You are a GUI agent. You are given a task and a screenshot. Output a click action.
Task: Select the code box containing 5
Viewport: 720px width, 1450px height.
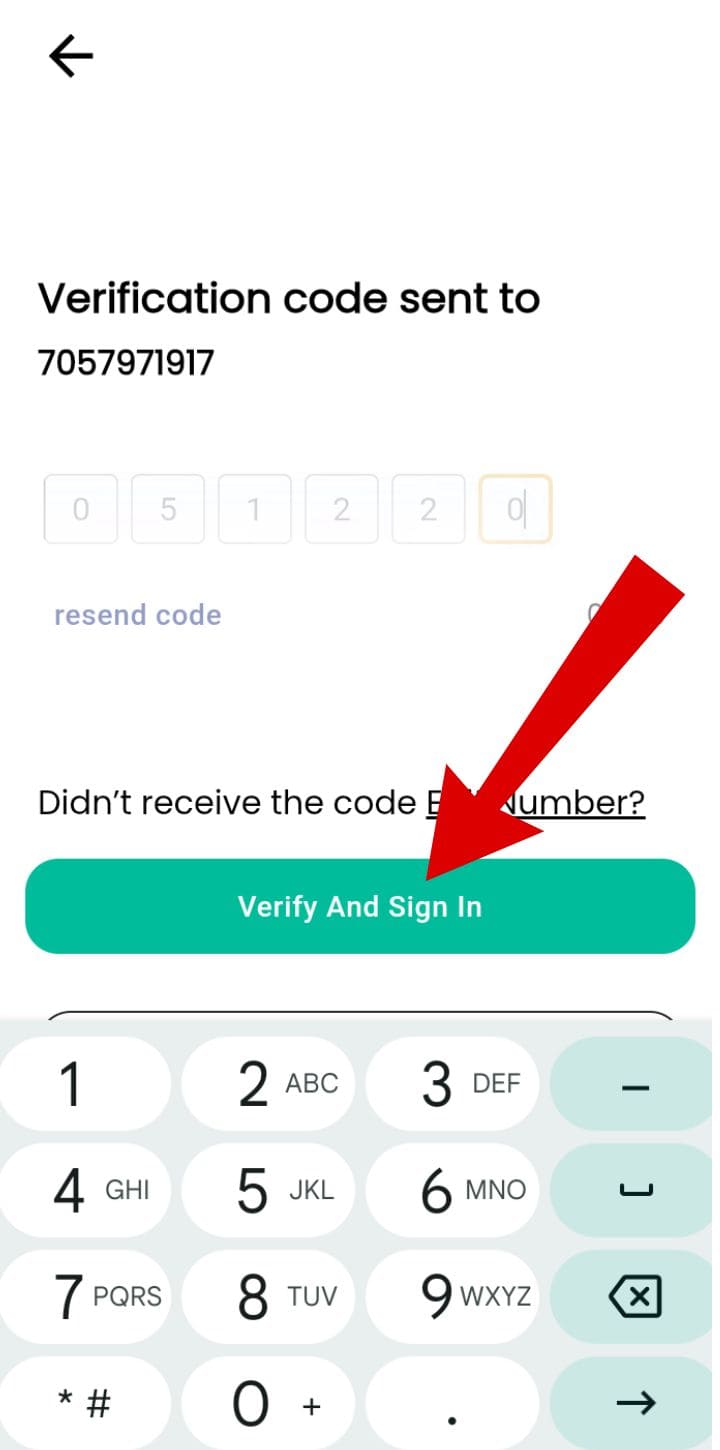click(168, 509)
